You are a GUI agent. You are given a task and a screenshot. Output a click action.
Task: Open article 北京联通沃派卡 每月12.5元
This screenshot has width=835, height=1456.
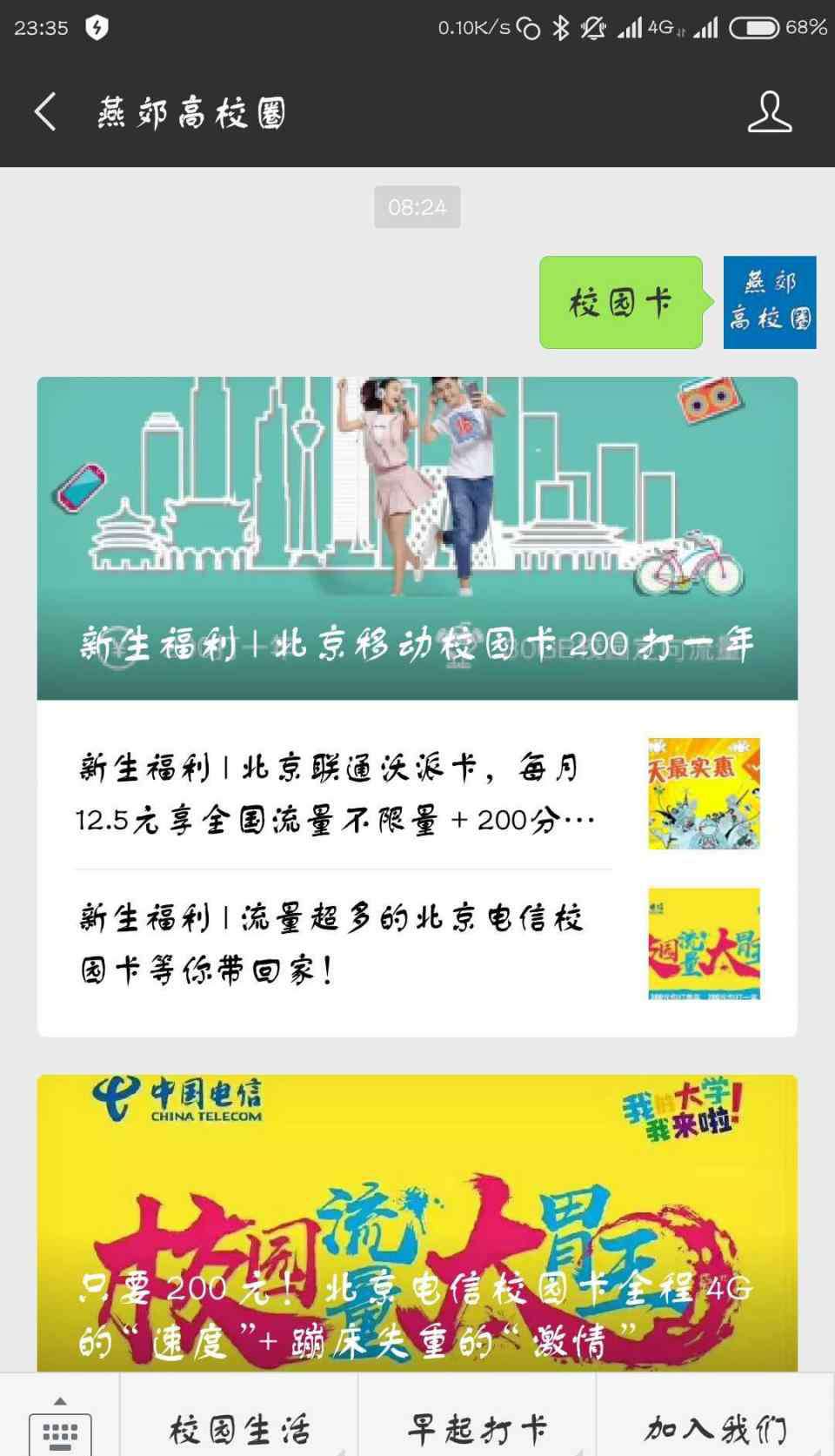(x=417, y=794)
